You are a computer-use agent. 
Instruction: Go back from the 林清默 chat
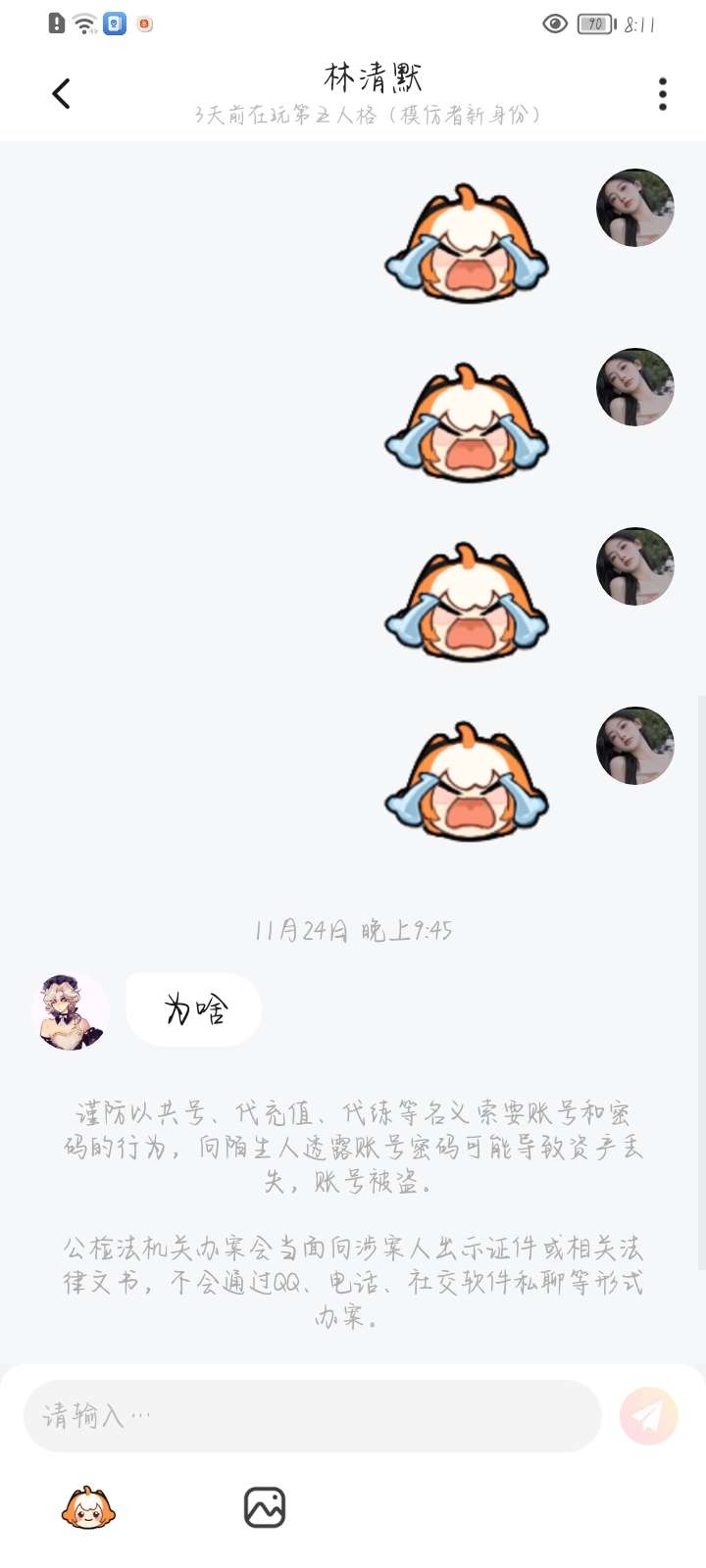61,94
